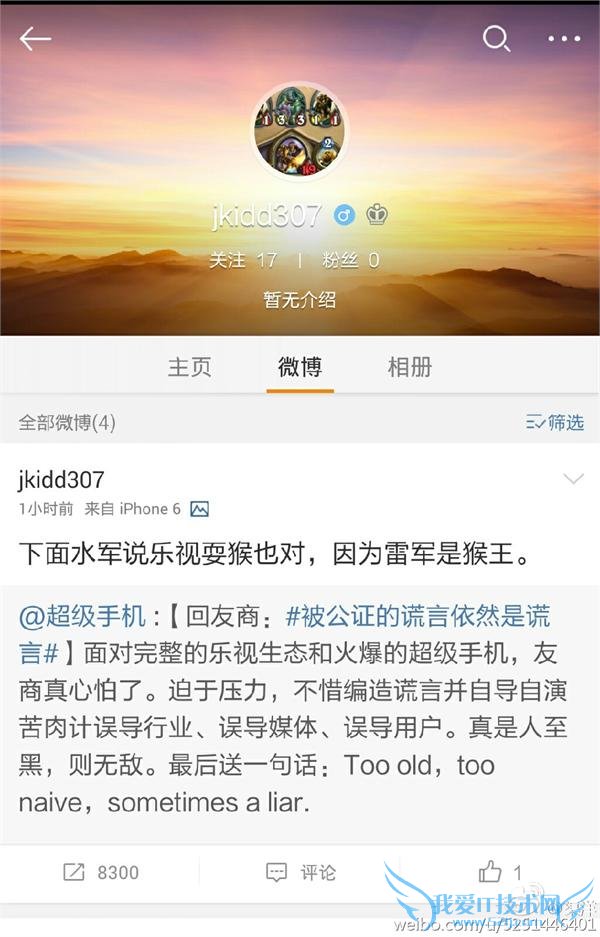View the 粉丝 followers list
The height and width of the screenshot is (937, 600).
coord(350,260)
